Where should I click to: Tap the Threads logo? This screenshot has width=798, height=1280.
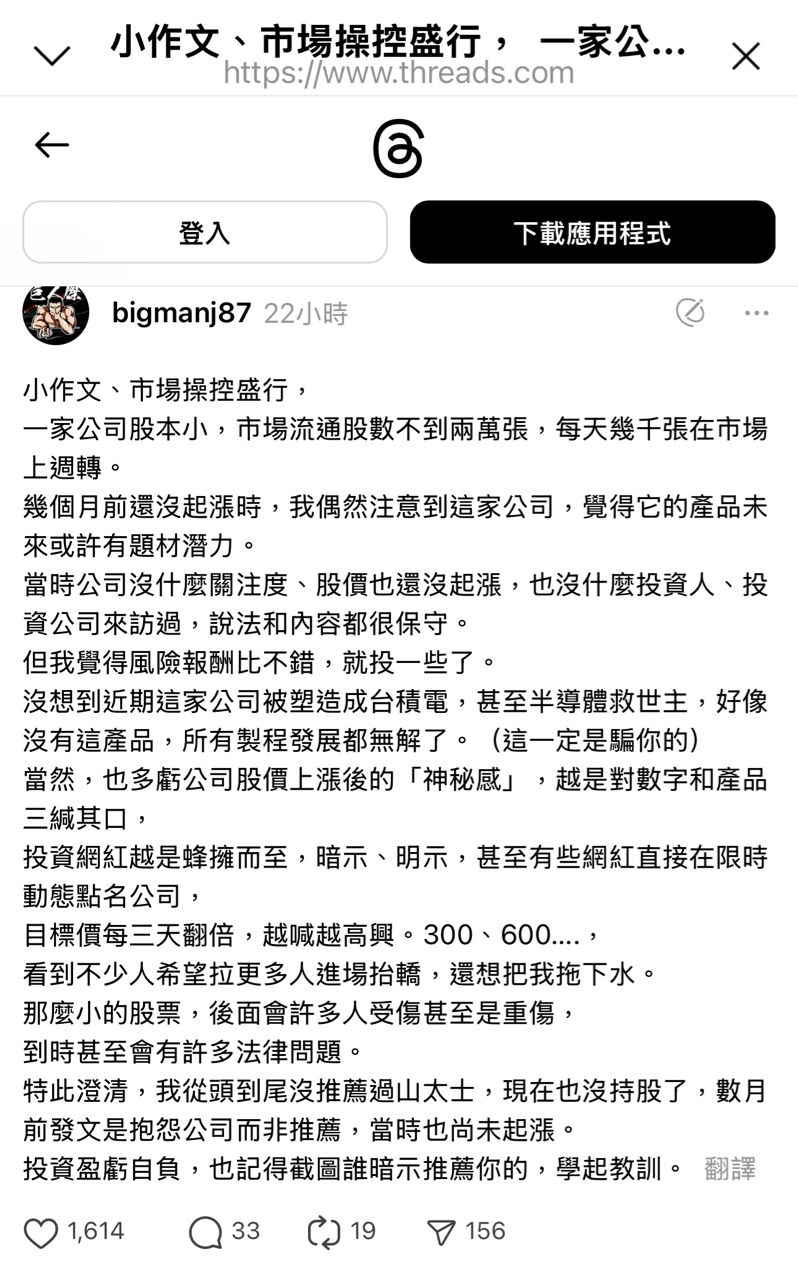[398, 151]
